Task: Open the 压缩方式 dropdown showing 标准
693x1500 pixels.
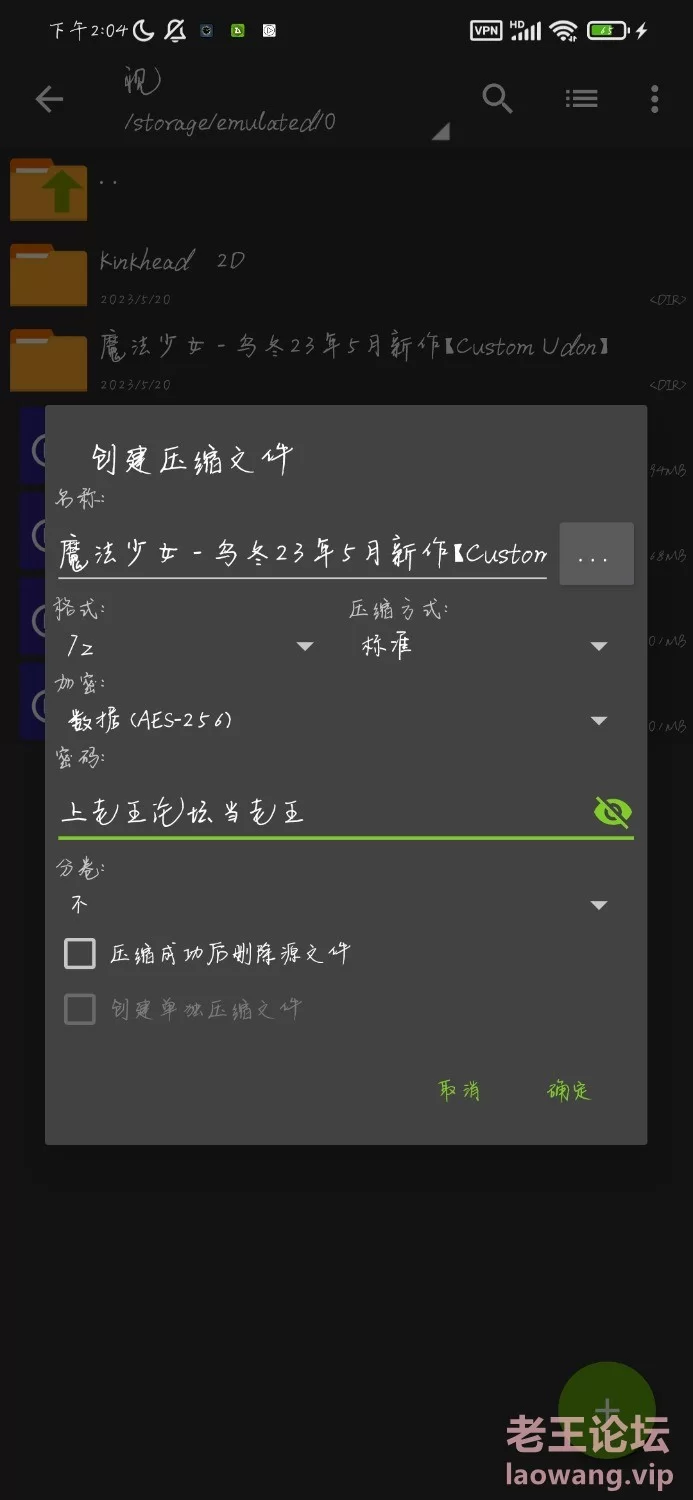Action: tap(482, 647)
